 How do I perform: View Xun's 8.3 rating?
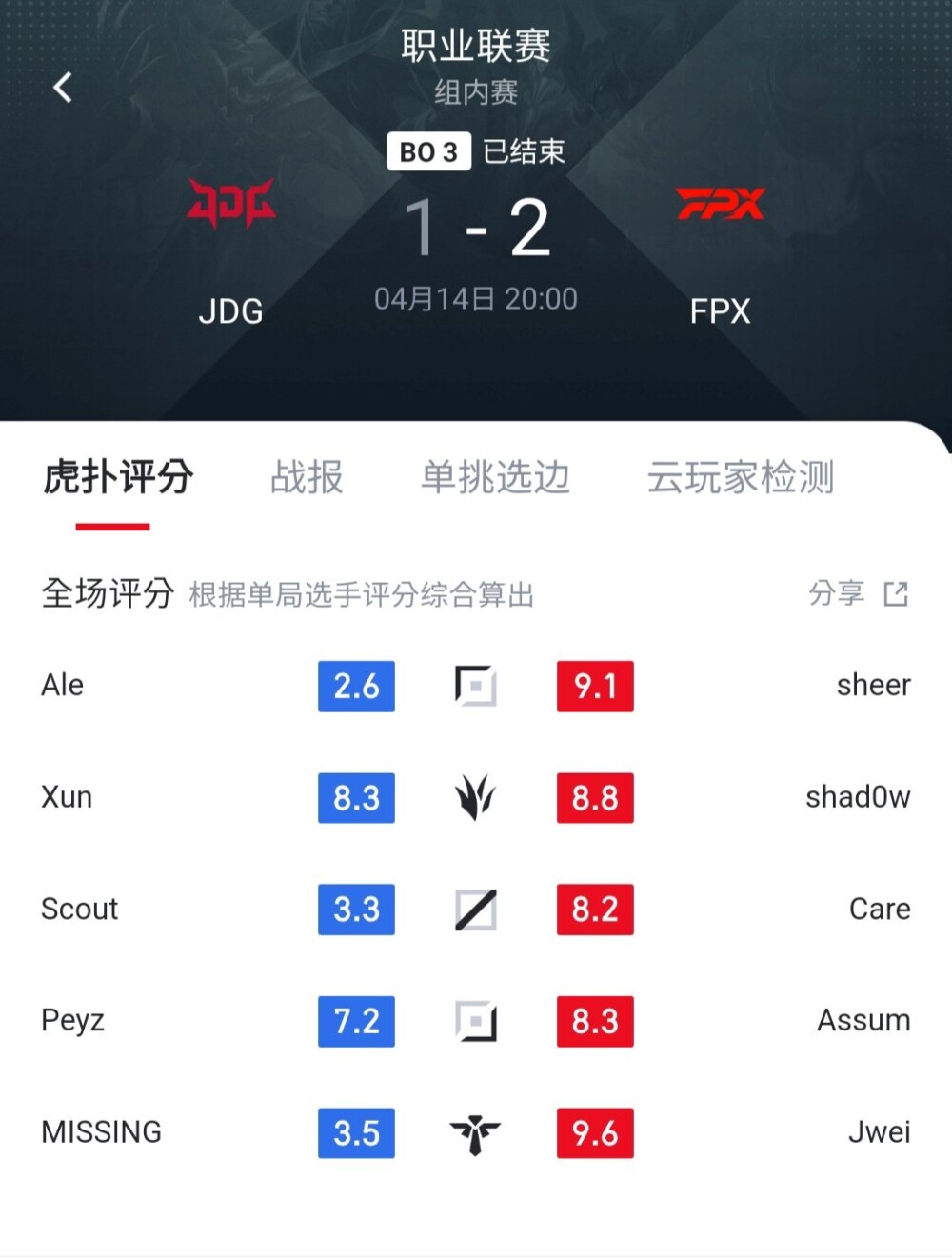tap(356, 797)
